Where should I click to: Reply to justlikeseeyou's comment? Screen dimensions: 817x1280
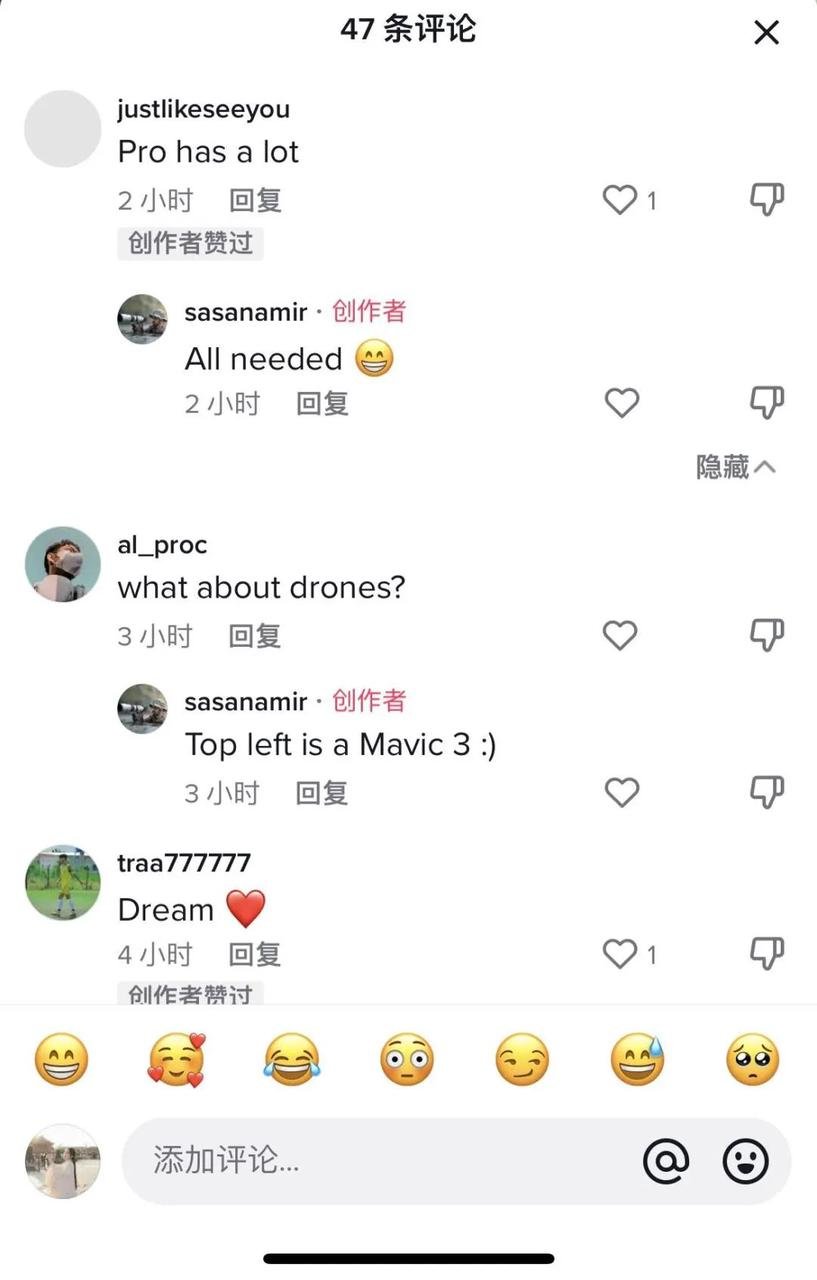(x=255, y=200)
